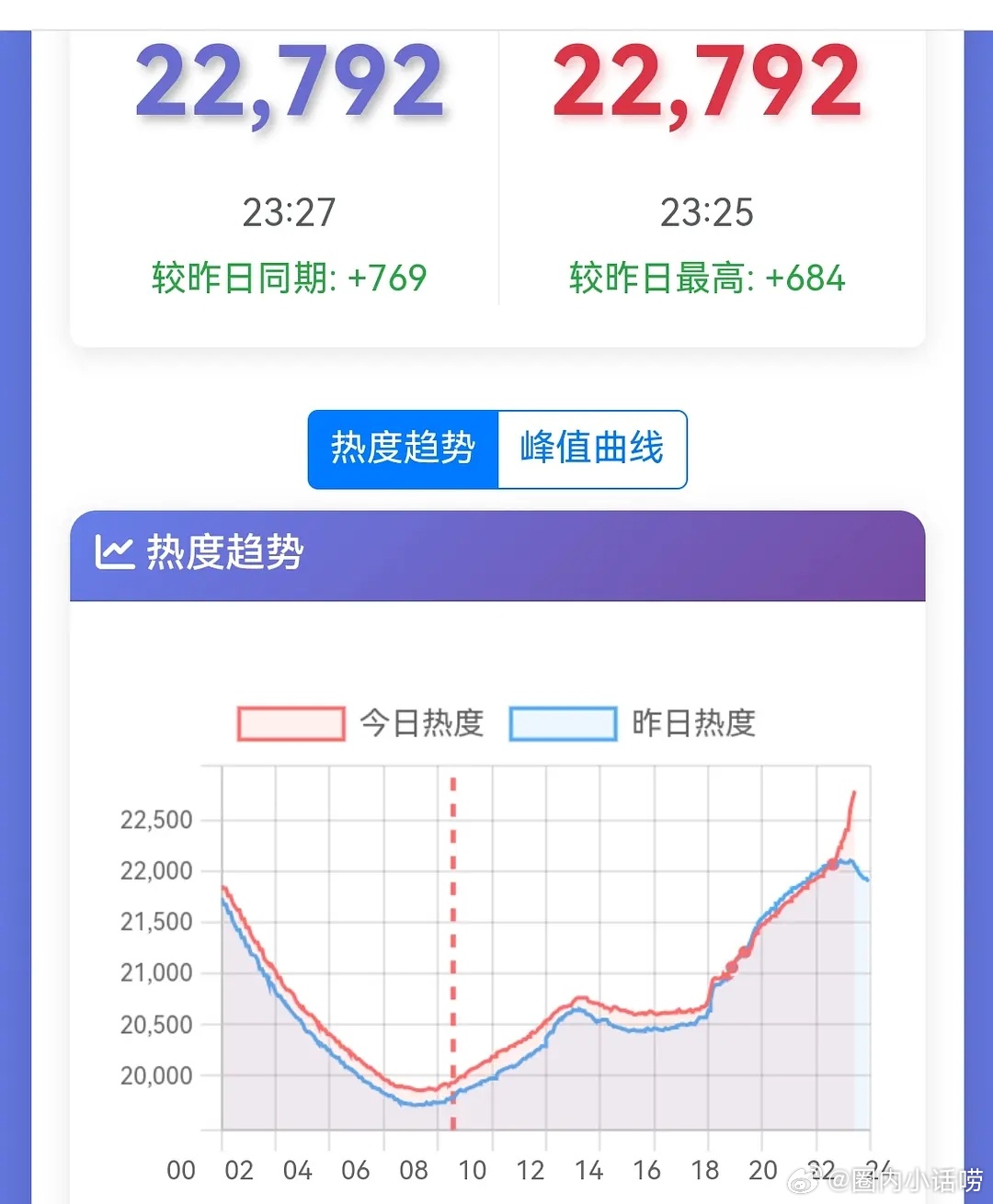Click the peak point of the red curve
The height and width of the screenshot is (1204, 993).
click(x=853, y=792)
